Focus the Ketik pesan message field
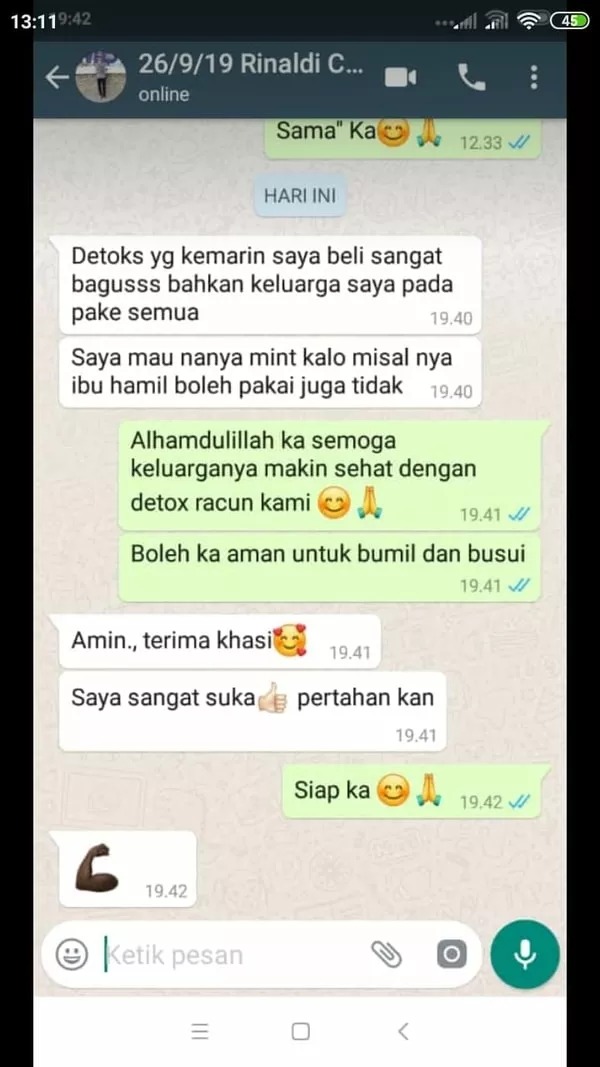The height and width of the screenshot is (1067, 600). (x=230, y=955)
